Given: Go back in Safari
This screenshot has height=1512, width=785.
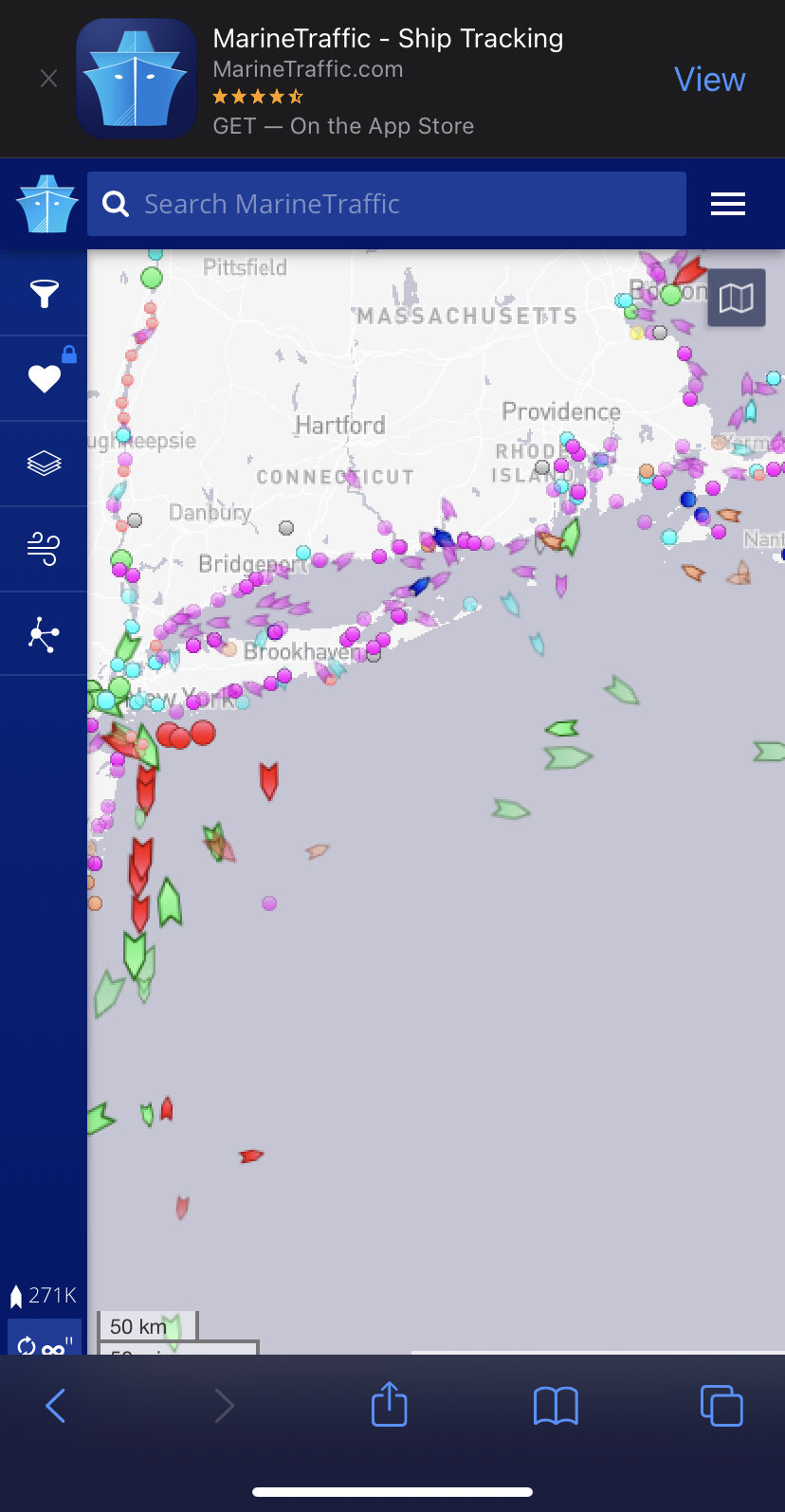Looking at the screenshot, I should [x=56, y=1405].
